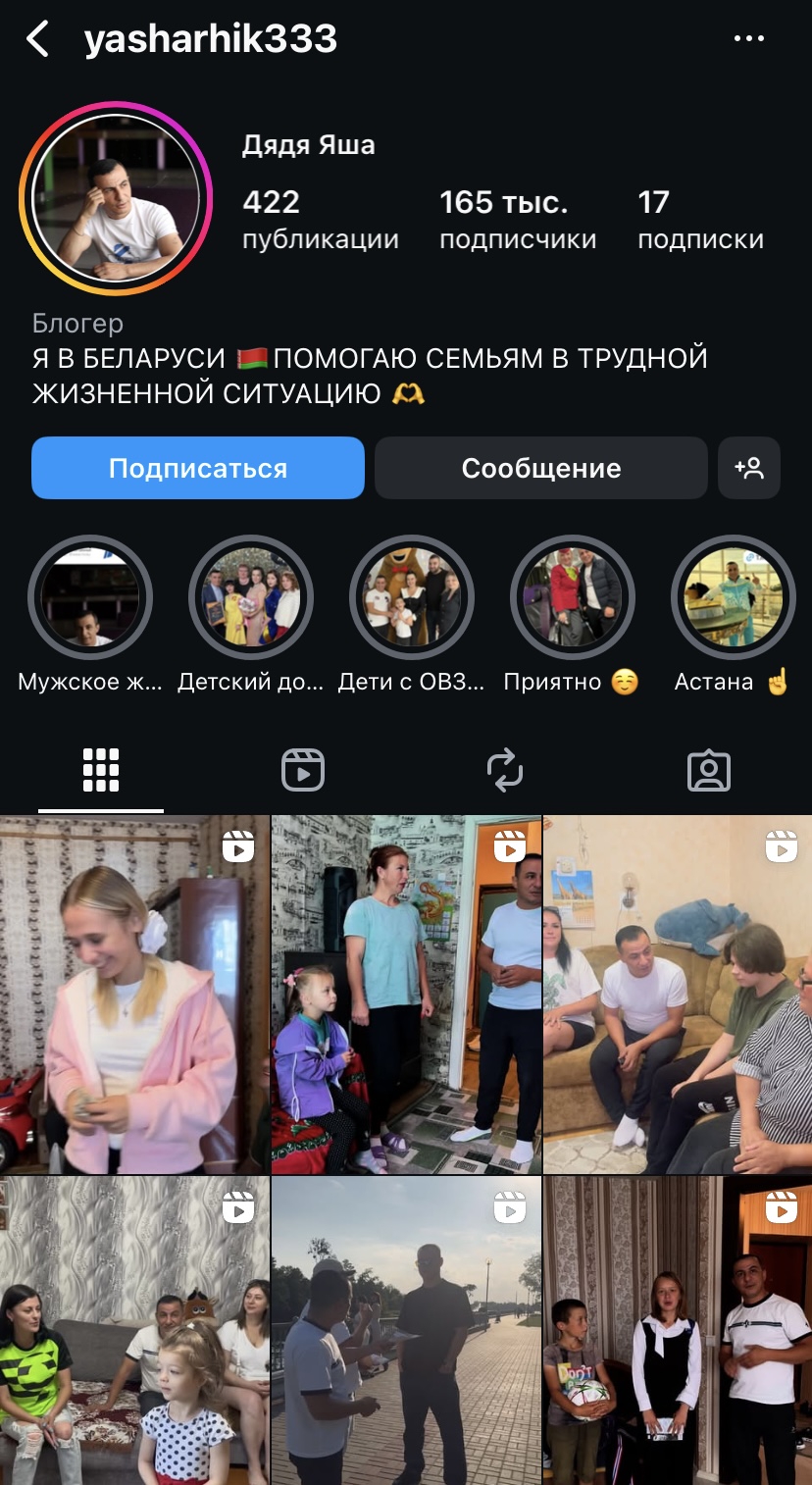Open the outdoor sunset walkway reel

point(406,1331)
